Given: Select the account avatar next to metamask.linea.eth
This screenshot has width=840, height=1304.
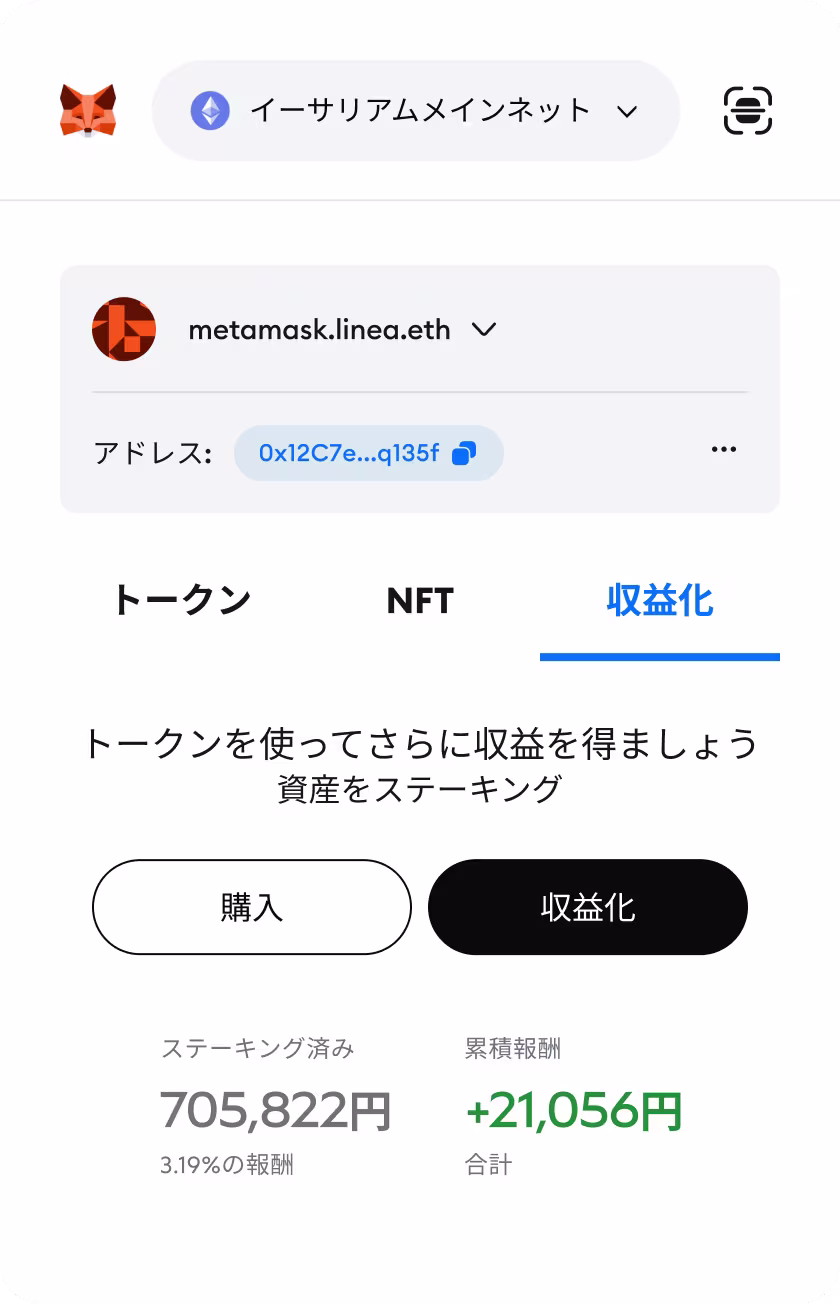Looking at the screenshot, I should 124,328.
